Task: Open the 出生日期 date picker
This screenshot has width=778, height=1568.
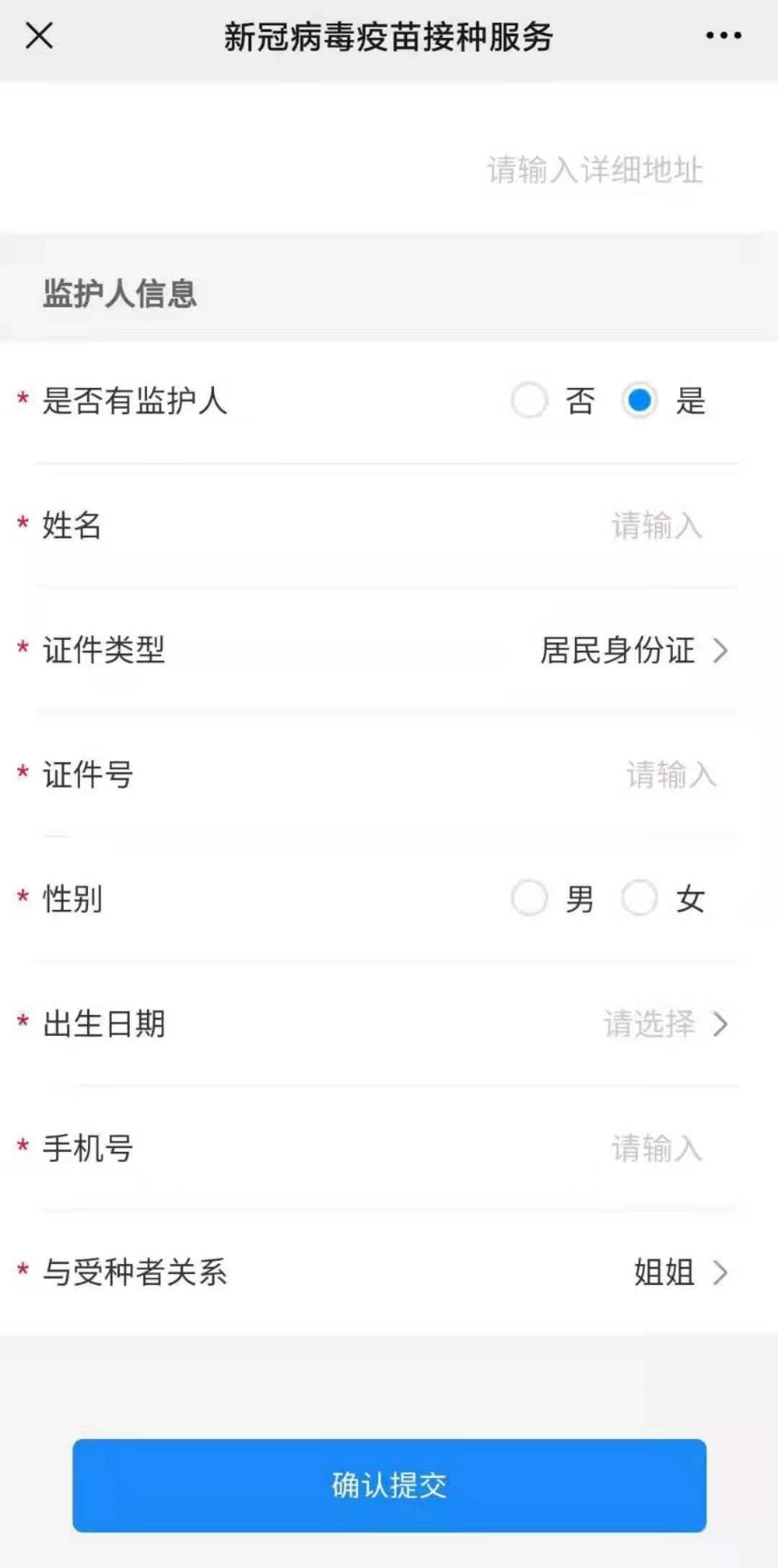Action: click(664, 1024)
